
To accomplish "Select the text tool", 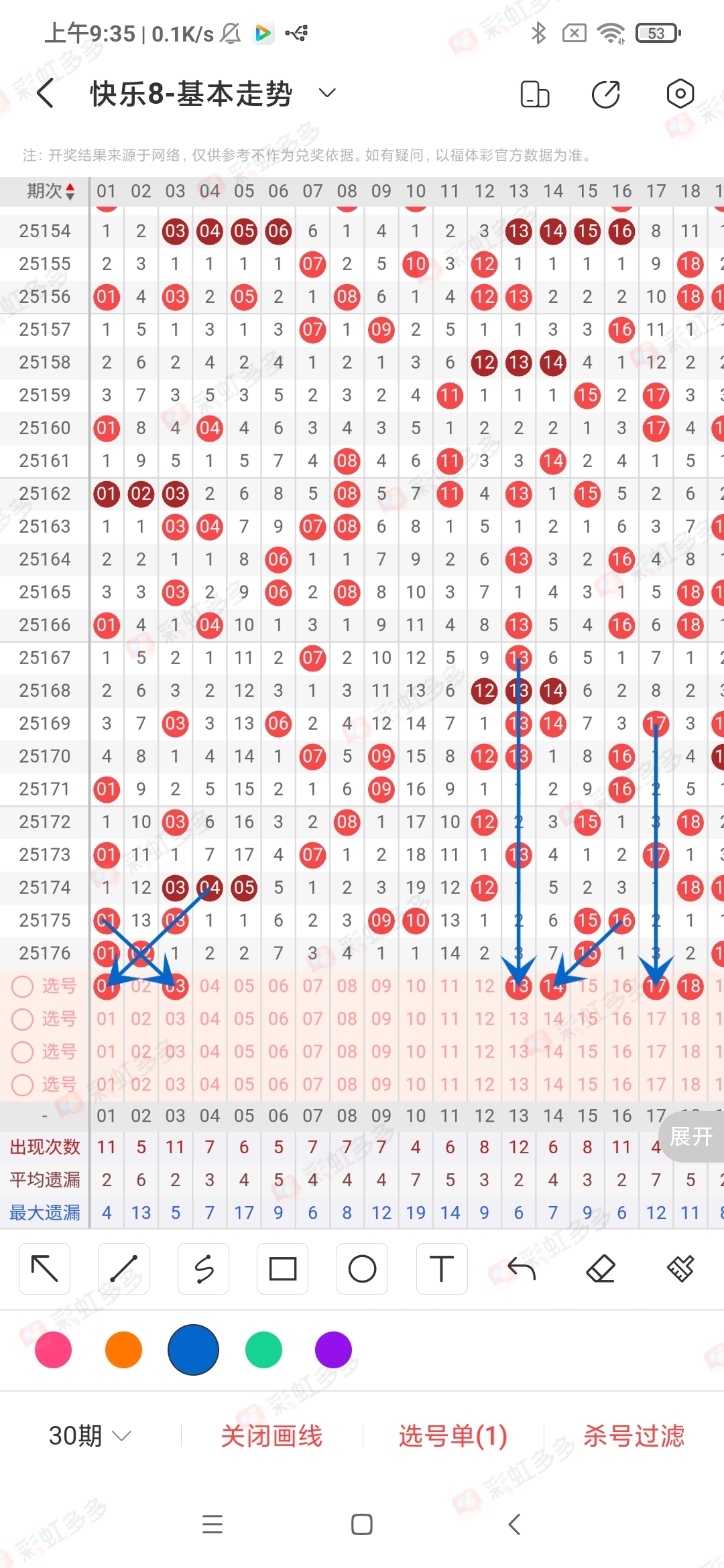I will pyautogui.click(x=441, y=1268).
